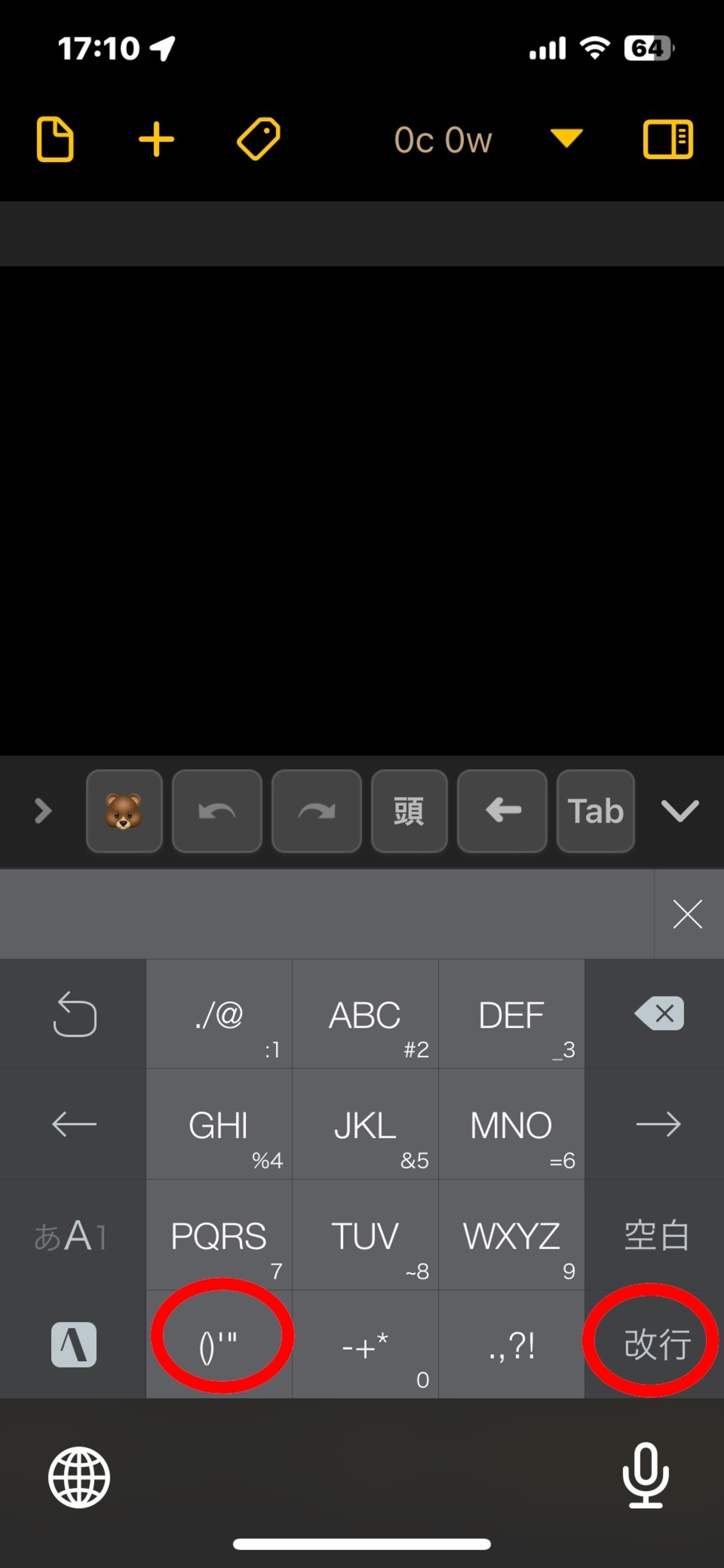Tap the bear emoji key
Image resolution: width=724 pixels, height=1568 pixels.
[124, 811]
